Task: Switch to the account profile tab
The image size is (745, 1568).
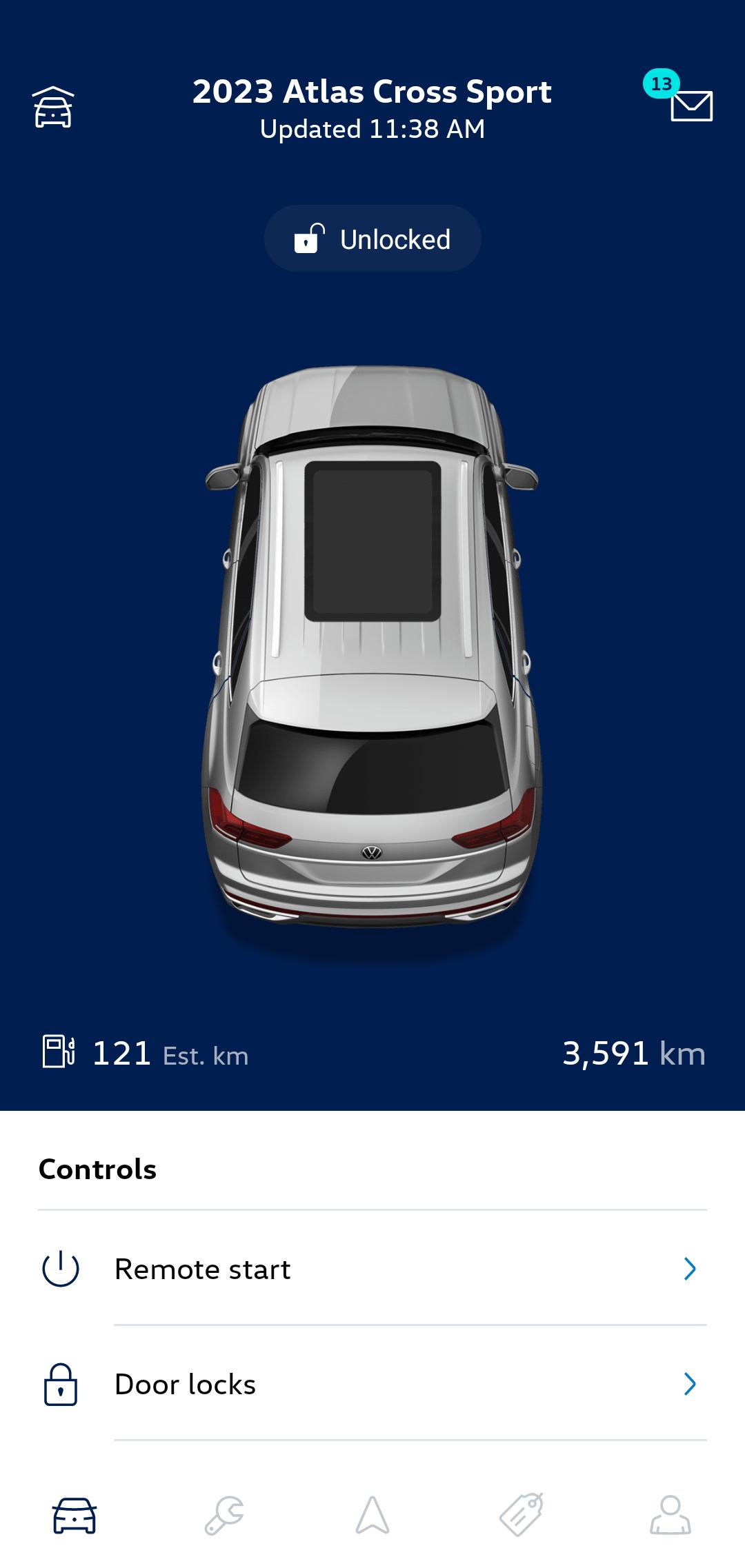Action: pyautogui.click(x=670, y=1516)
